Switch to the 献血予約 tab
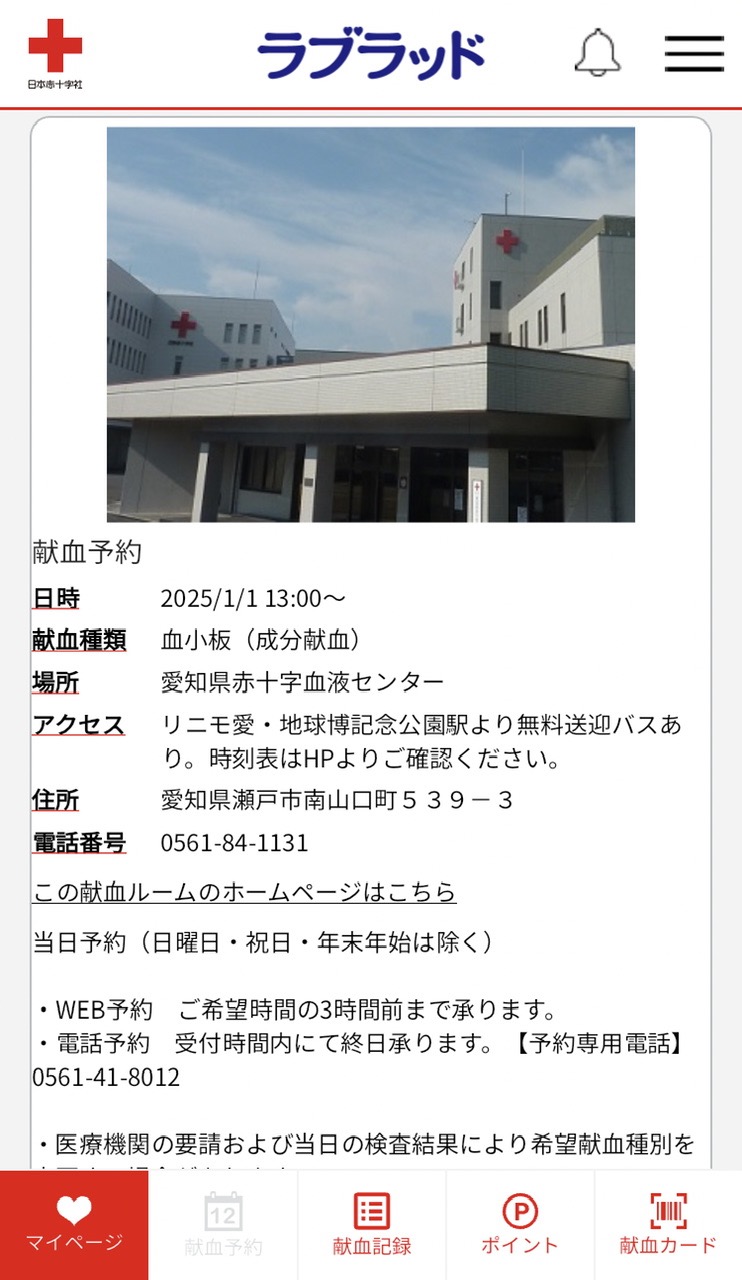The image size is (742, 1280). click(223, 1224)
